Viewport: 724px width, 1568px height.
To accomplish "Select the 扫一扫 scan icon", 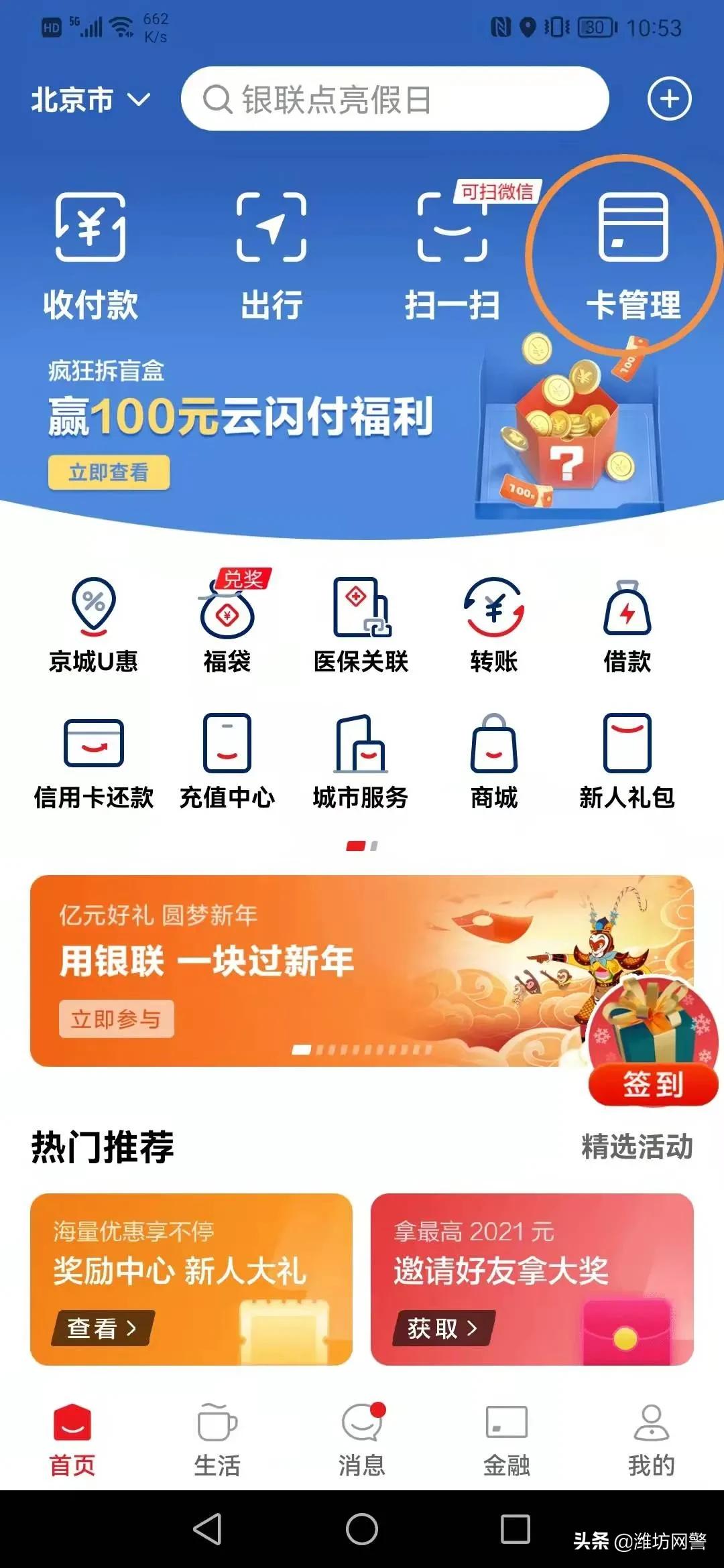I will (452, 255).
